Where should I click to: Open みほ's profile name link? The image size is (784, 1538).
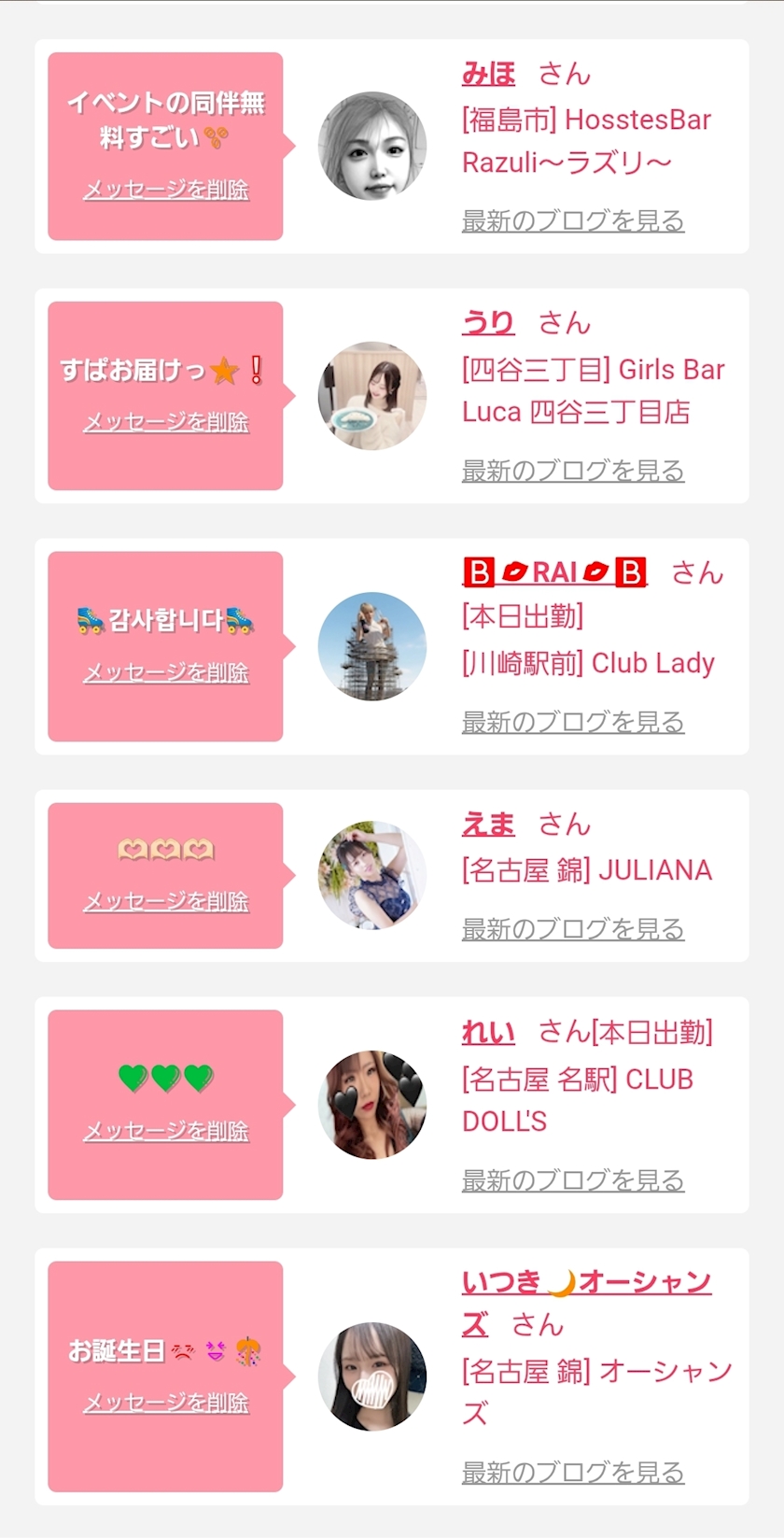coord(488,74)
